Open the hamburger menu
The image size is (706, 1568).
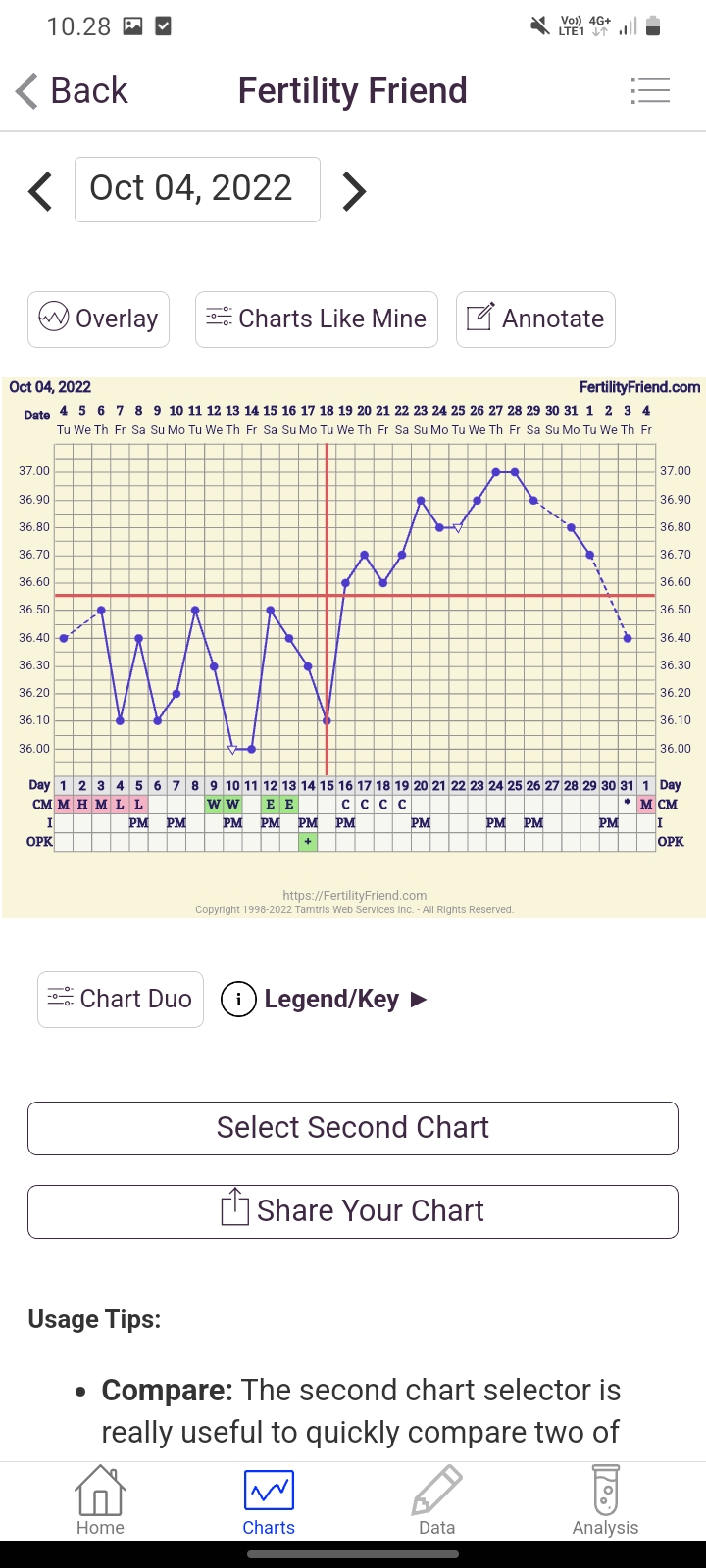pyautogui.click(x=650, y=91)
